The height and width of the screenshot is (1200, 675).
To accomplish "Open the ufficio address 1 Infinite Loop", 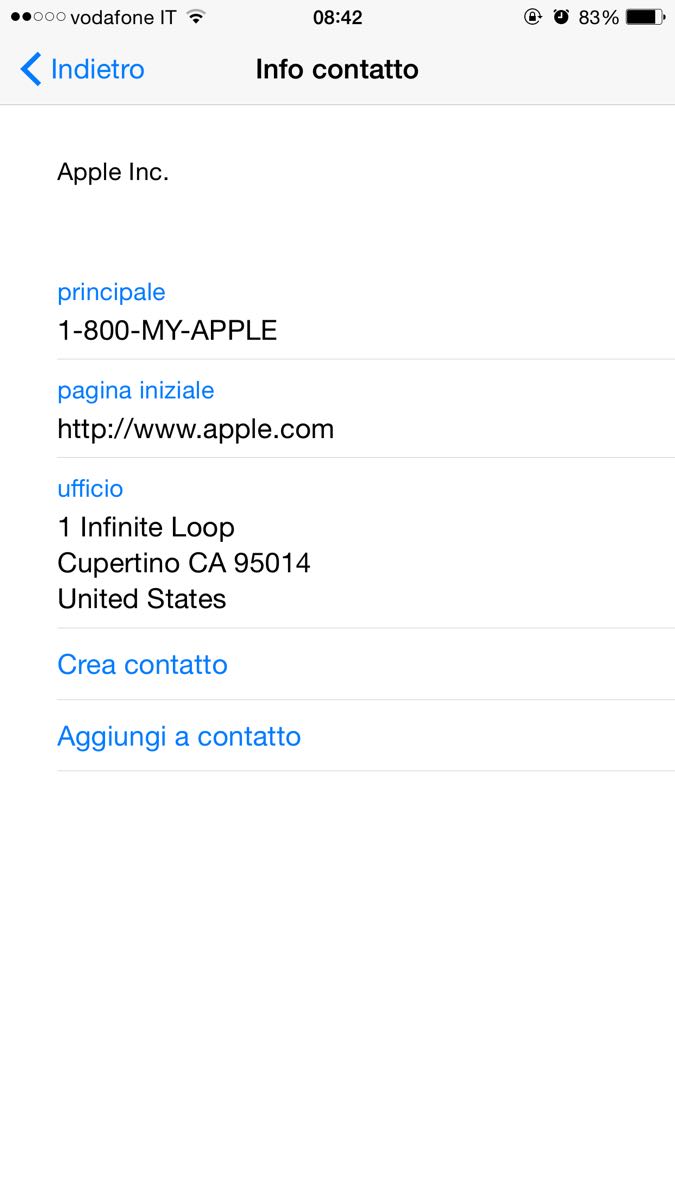I will [x=183, y=562].
